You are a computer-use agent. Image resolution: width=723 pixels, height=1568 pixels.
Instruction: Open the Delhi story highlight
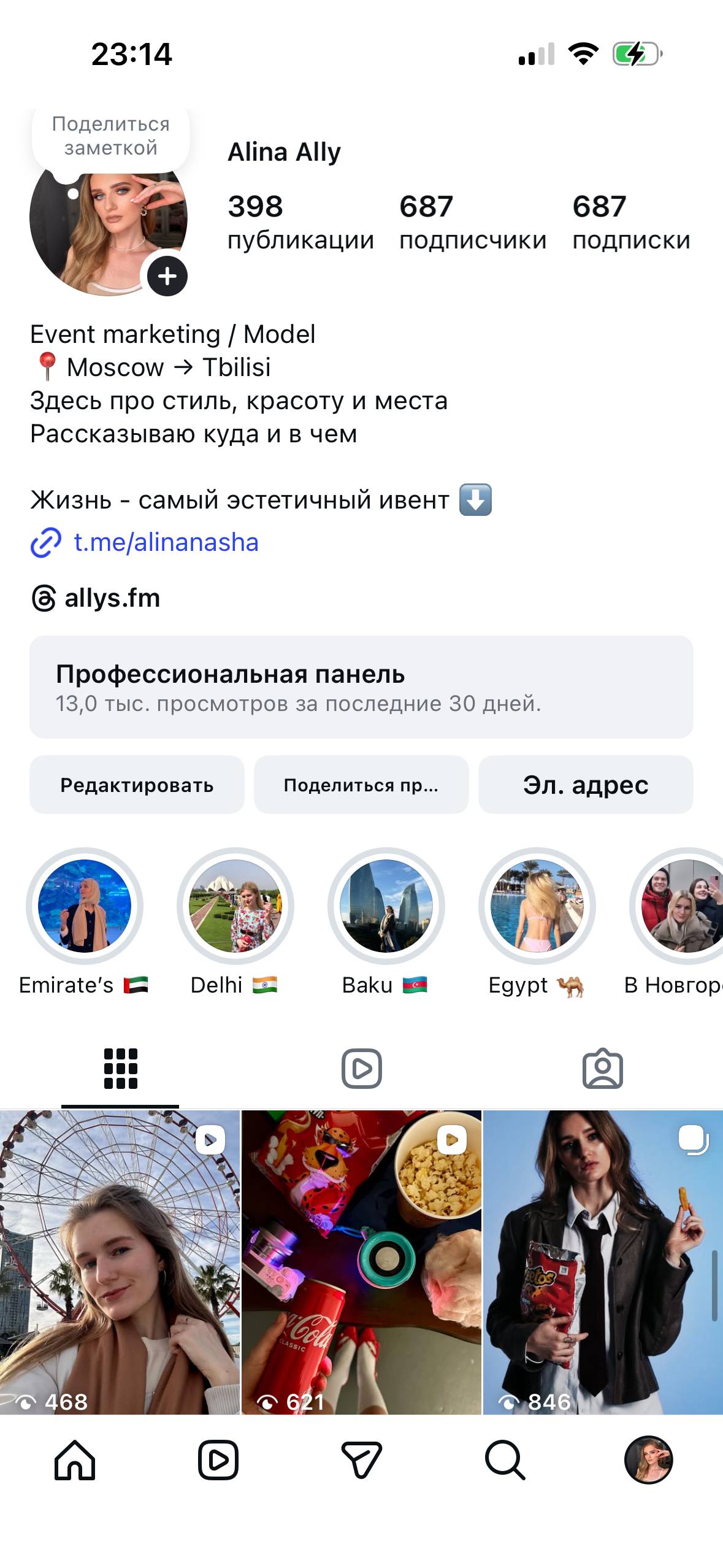point(236,911)
